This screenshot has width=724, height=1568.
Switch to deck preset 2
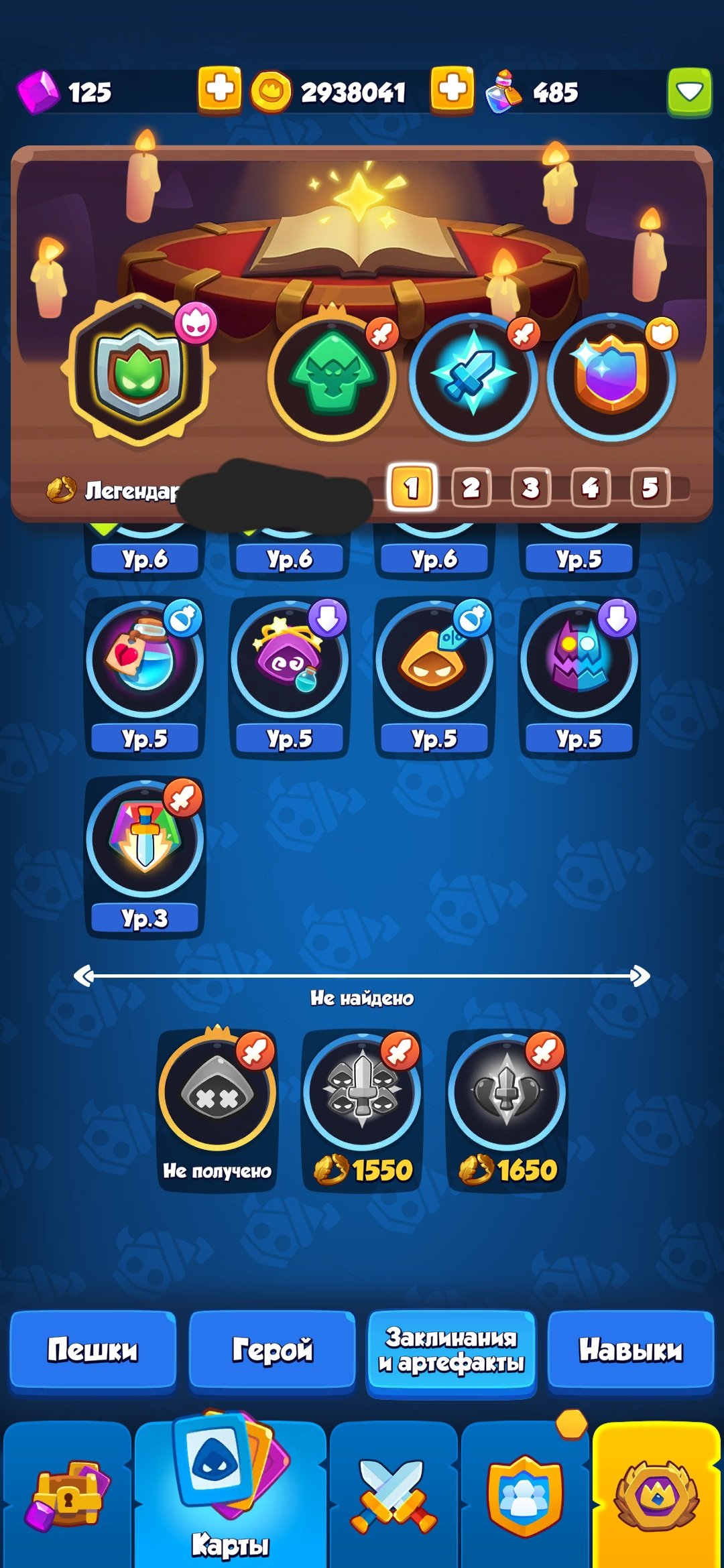click(471, 487)
